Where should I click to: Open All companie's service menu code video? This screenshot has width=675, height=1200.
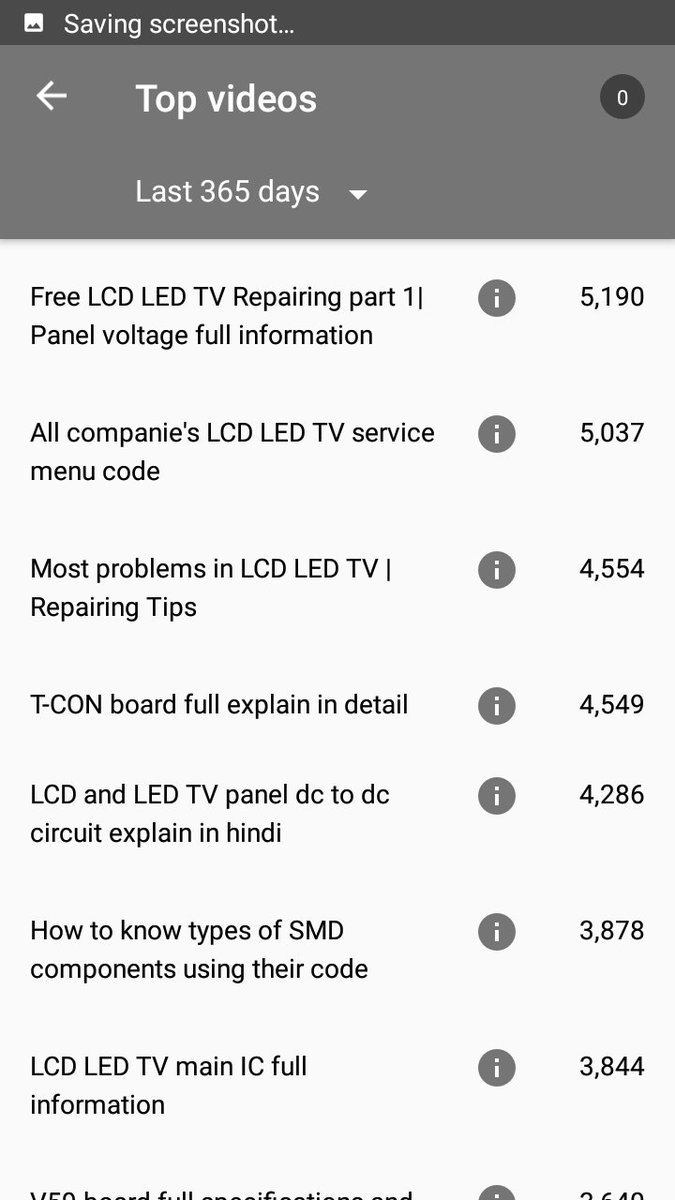click(x=232, y=452)
